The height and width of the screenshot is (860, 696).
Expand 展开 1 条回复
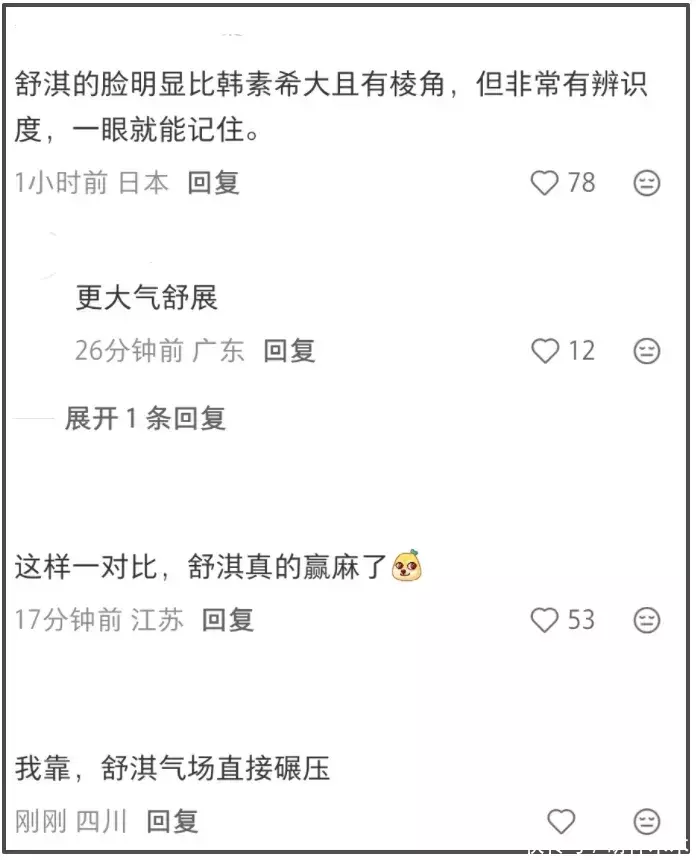[x=145, y=419]
